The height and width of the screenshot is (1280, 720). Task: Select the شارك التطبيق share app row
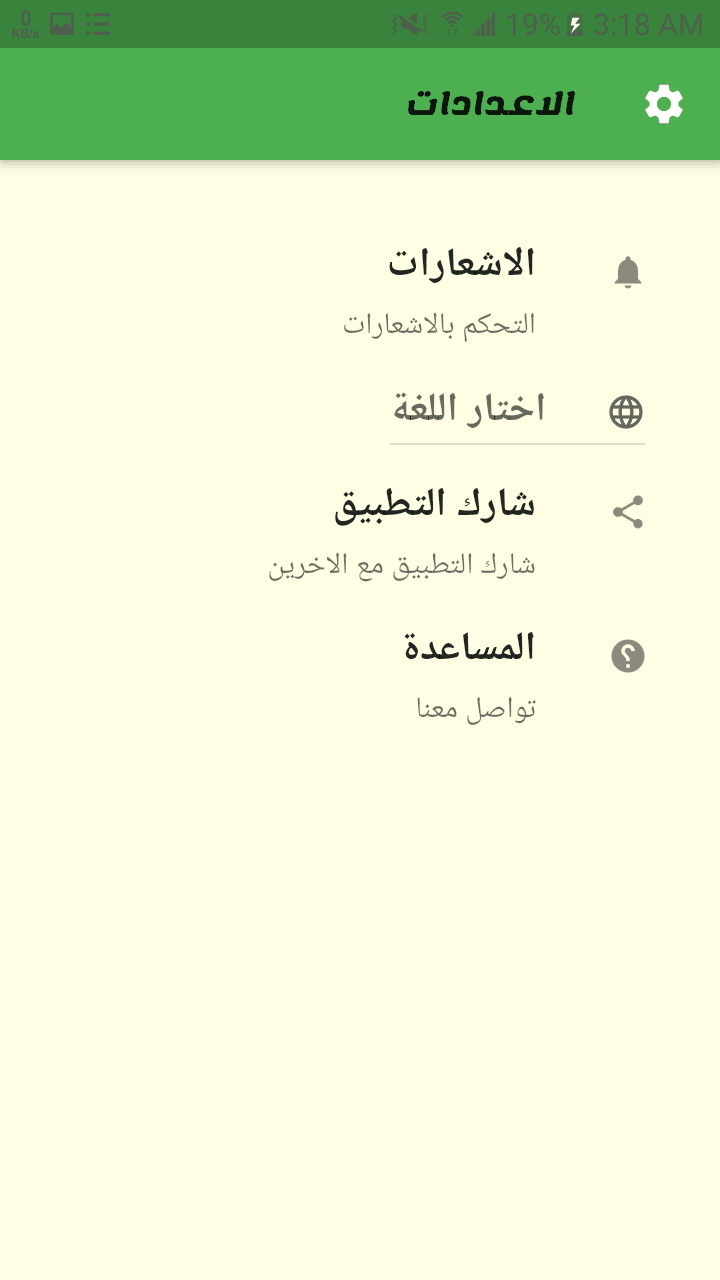[360, 534]
